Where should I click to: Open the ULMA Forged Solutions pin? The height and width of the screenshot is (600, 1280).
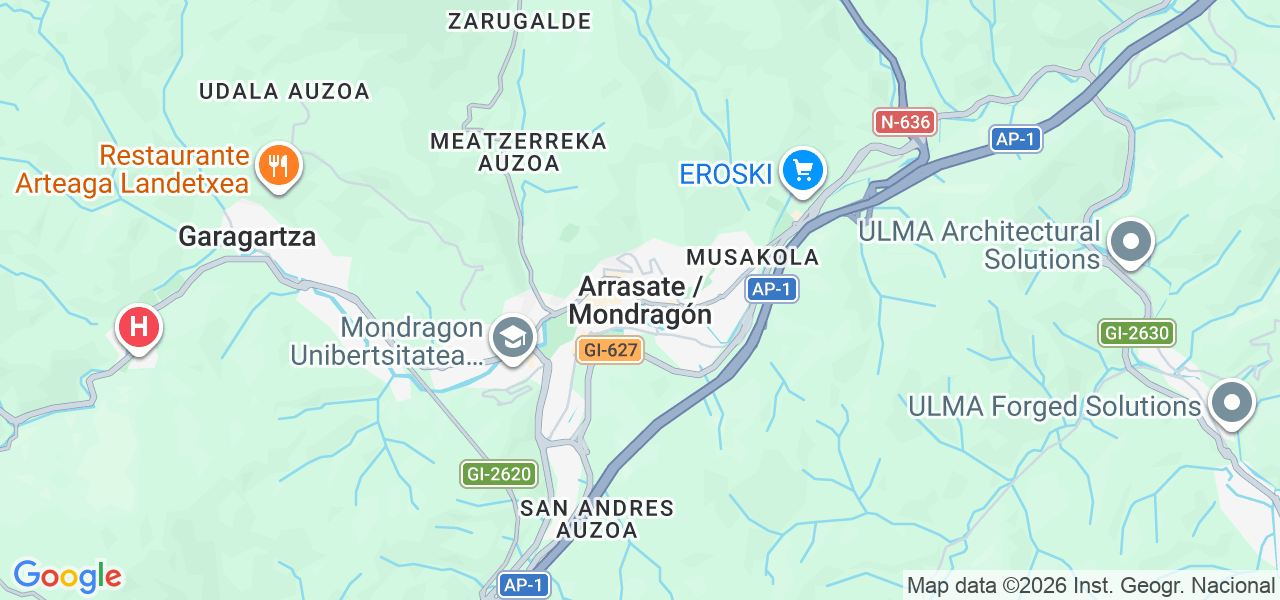(x=1231, y=403)
